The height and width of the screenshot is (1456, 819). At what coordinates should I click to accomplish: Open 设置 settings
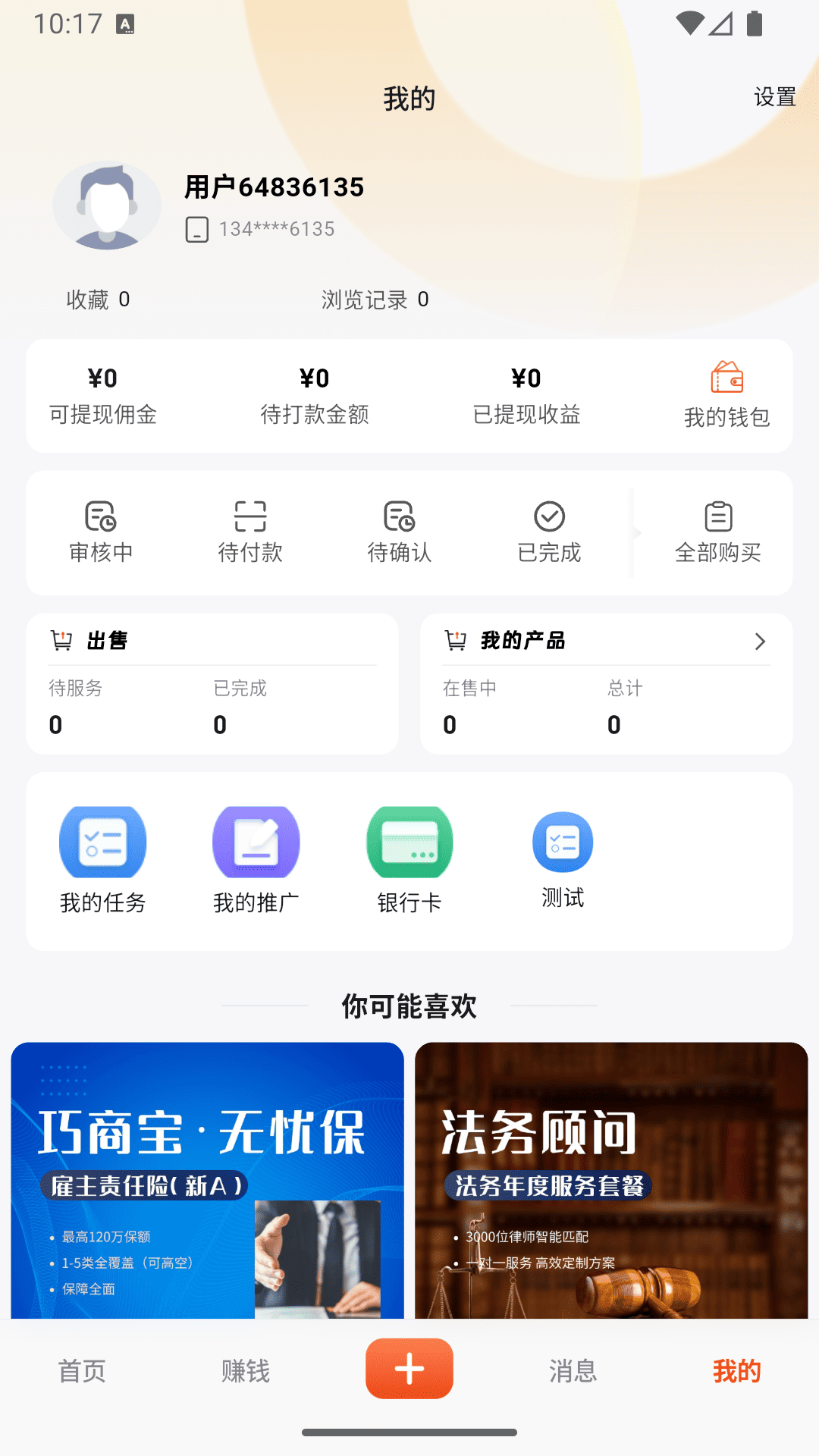774,97
